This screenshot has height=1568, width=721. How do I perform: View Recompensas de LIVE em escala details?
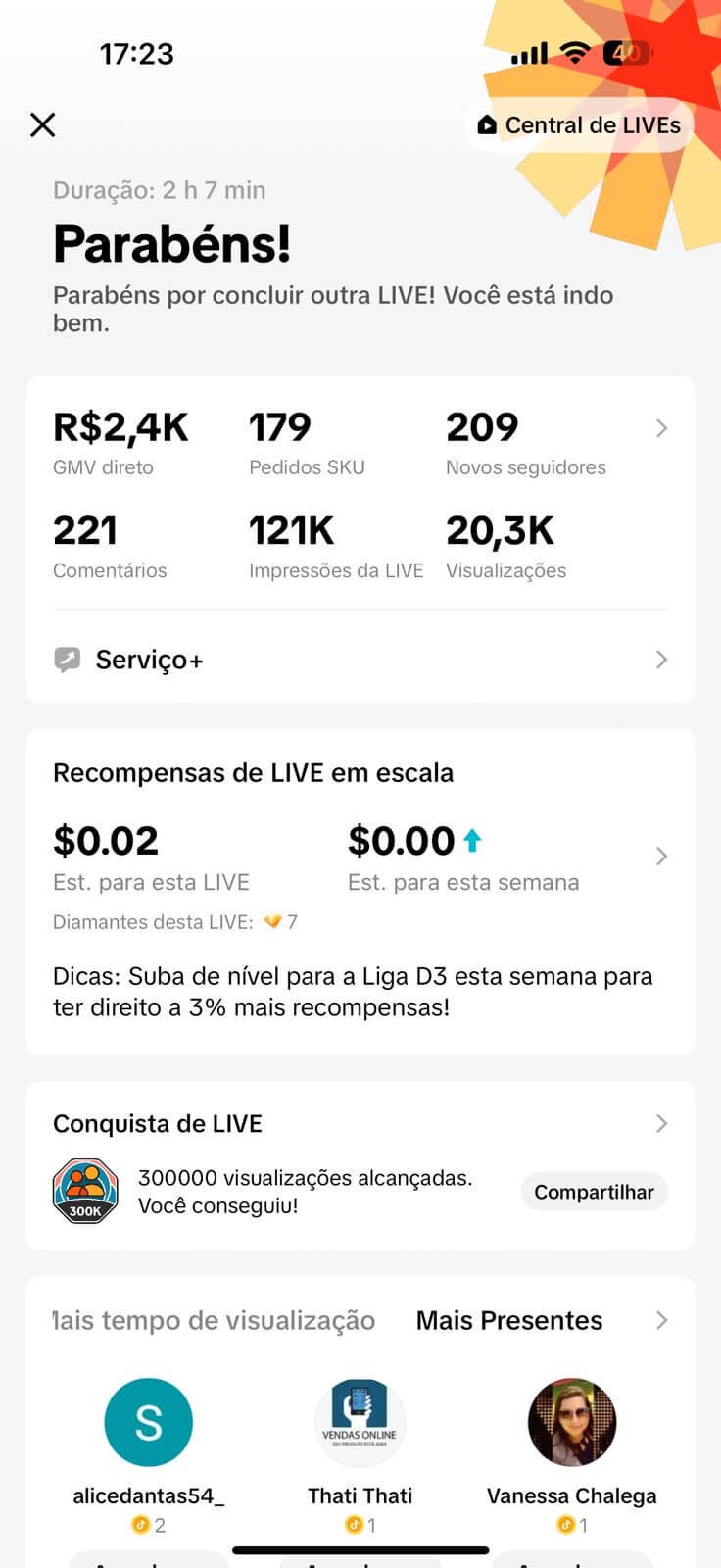(x=661, y=857)
